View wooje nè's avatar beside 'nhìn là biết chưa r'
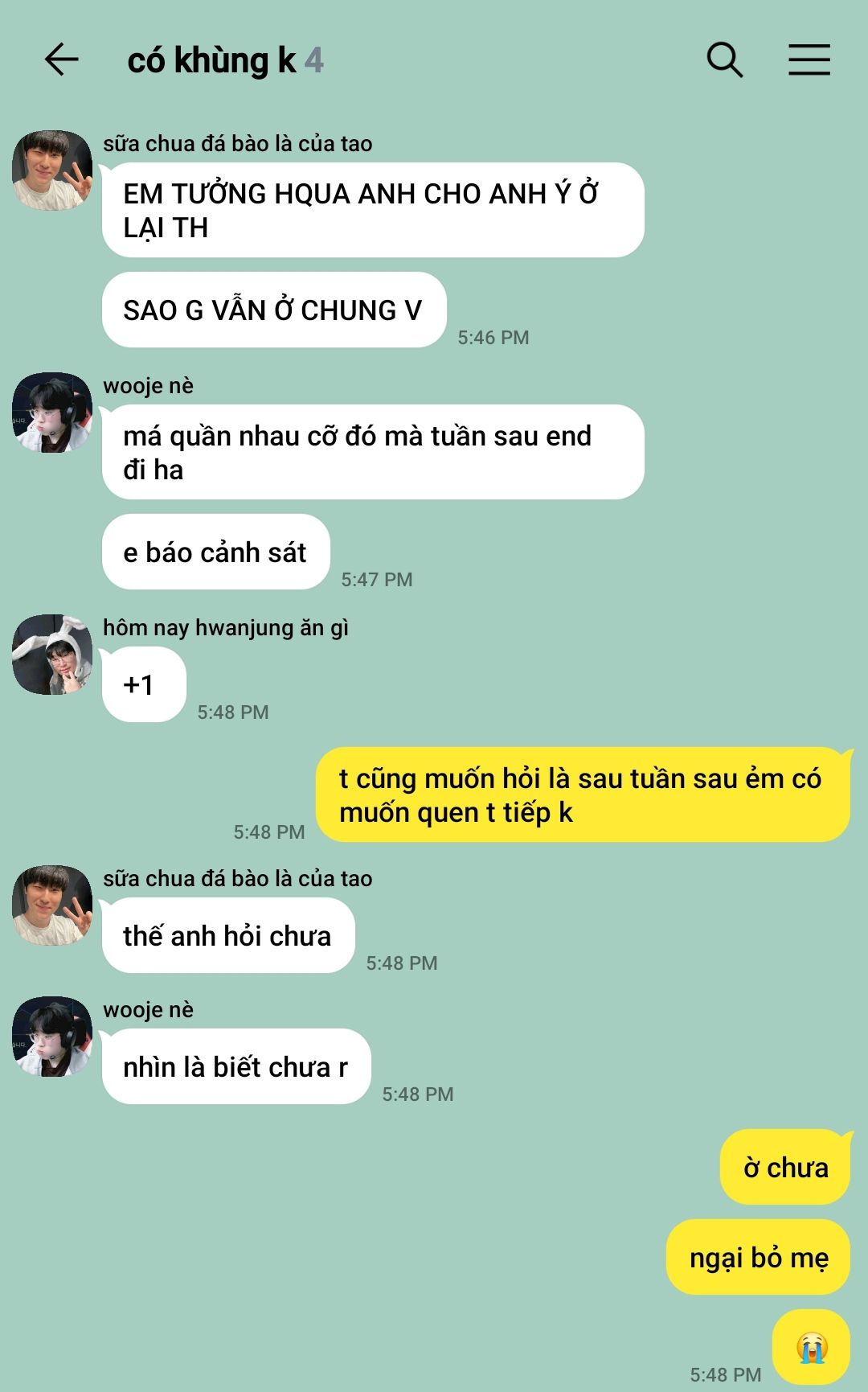Screen dimensions: 868x1392 52,1037
